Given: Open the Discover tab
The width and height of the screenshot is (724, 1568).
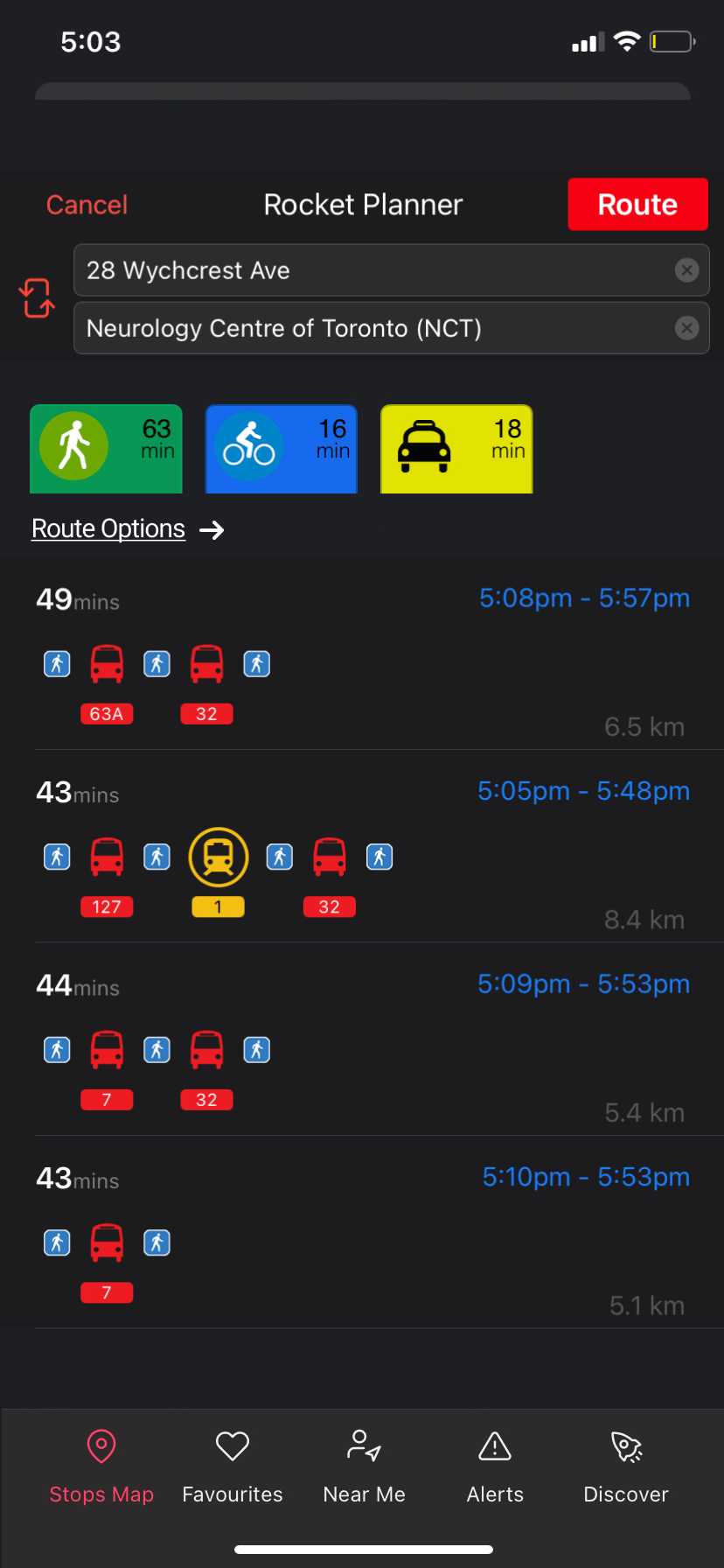Looking at the screenshot, I should pyautogui.click(x=626, y=1466).
